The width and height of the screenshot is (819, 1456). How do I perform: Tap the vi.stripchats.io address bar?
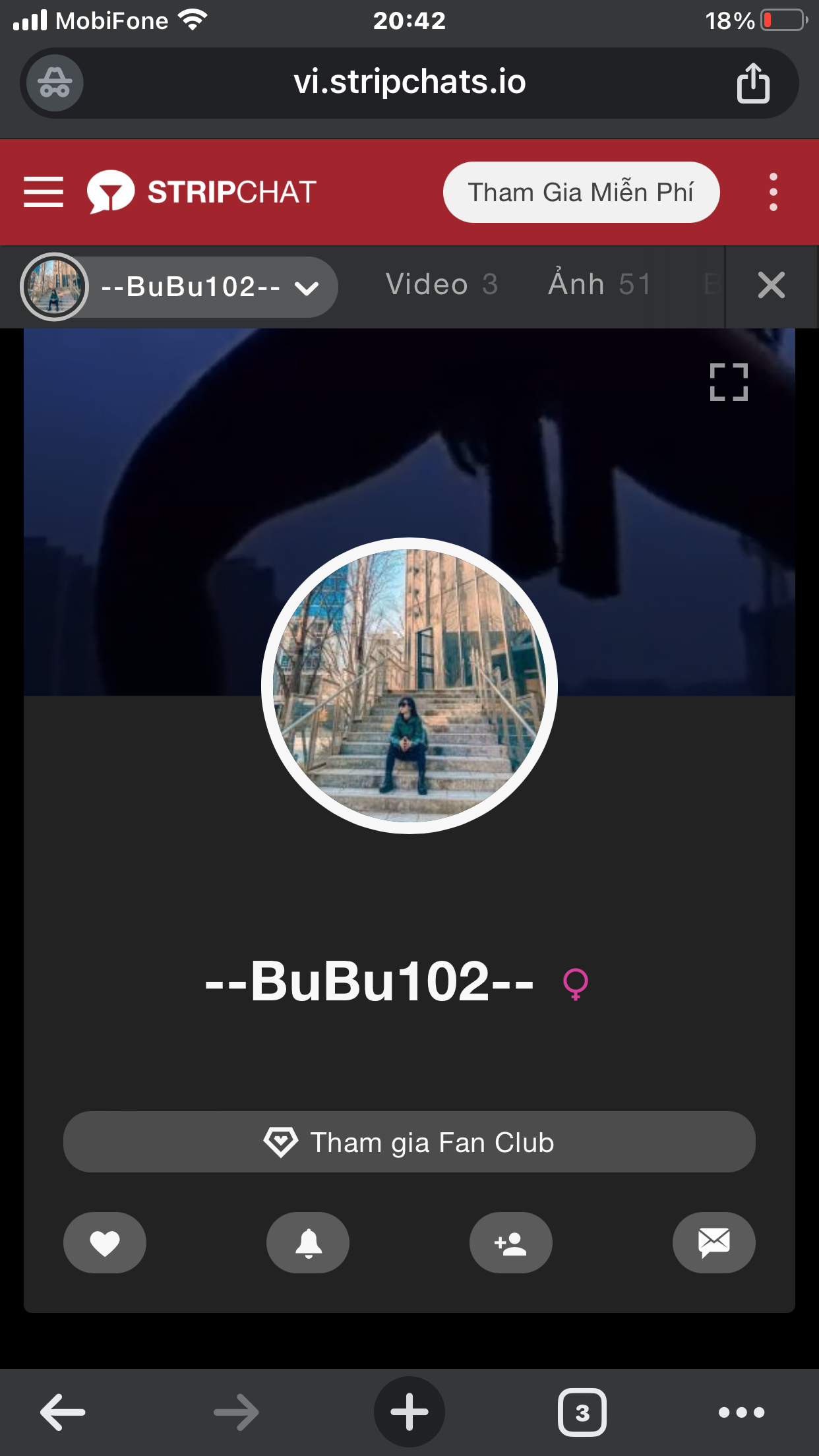pos(409,83)
